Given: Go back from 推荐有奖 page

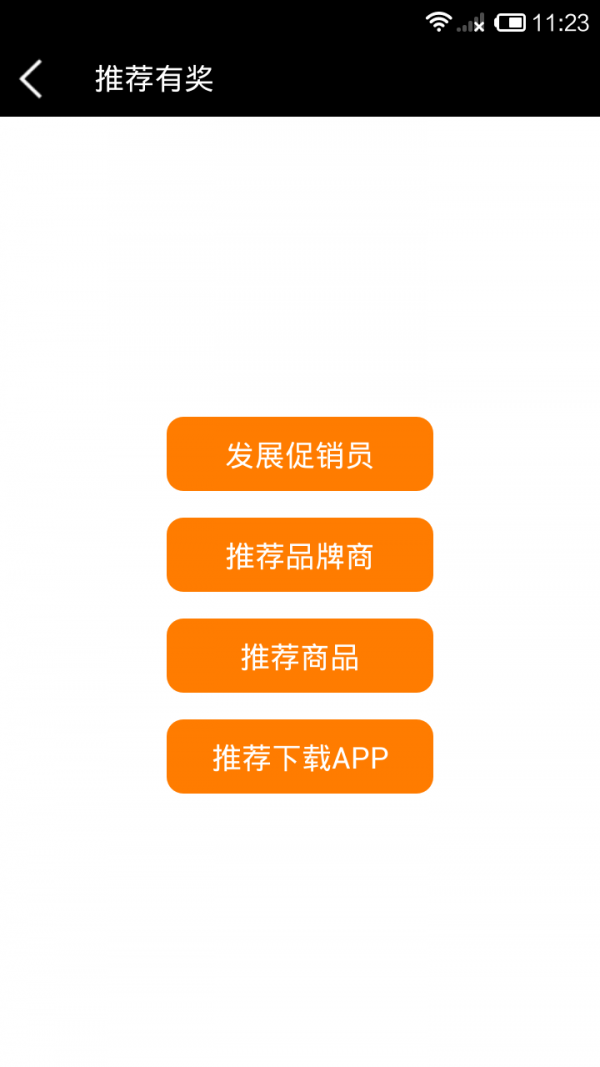Looking at the screenshot, I should 32,79.
